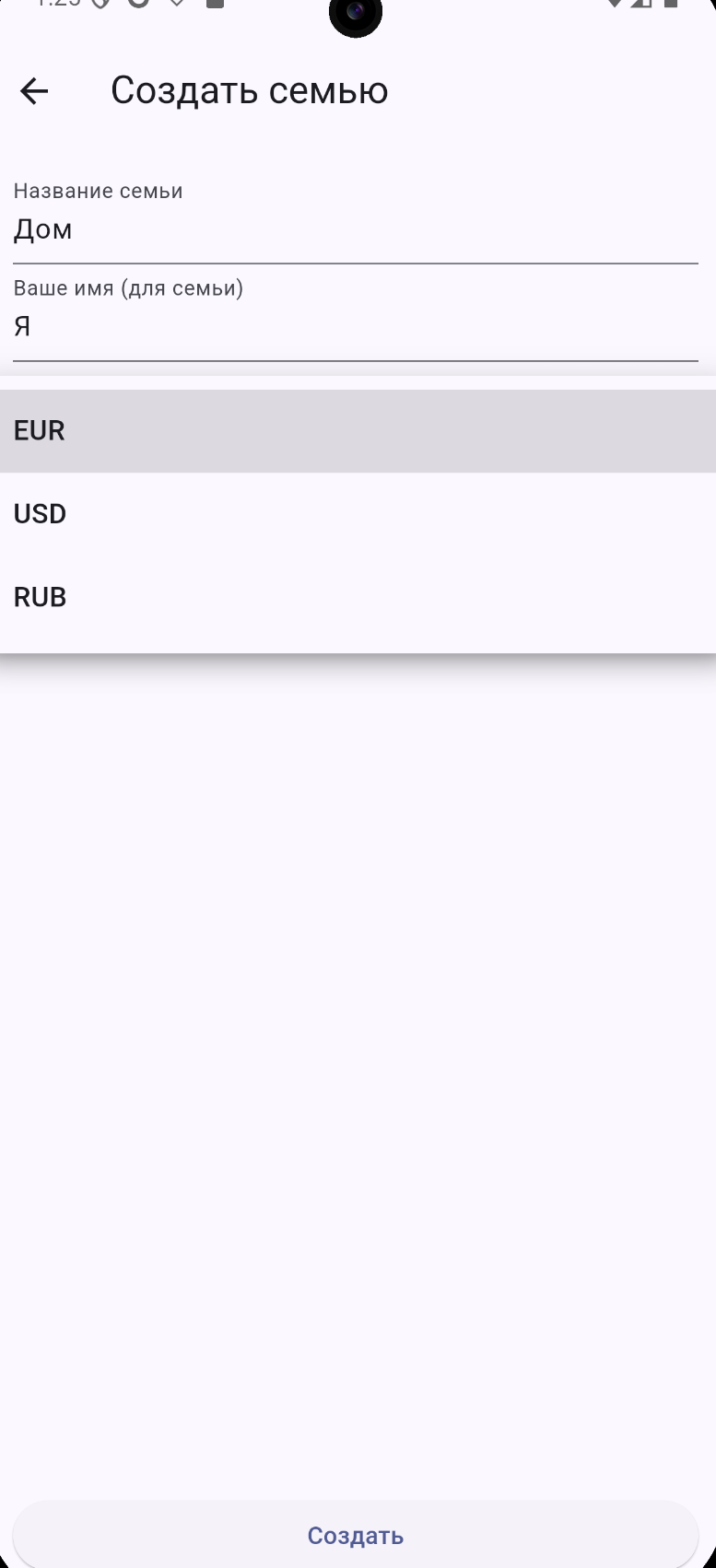Screen dimensions: 716x1568
Task: Choose USD from the currency list
Action: 356,514
